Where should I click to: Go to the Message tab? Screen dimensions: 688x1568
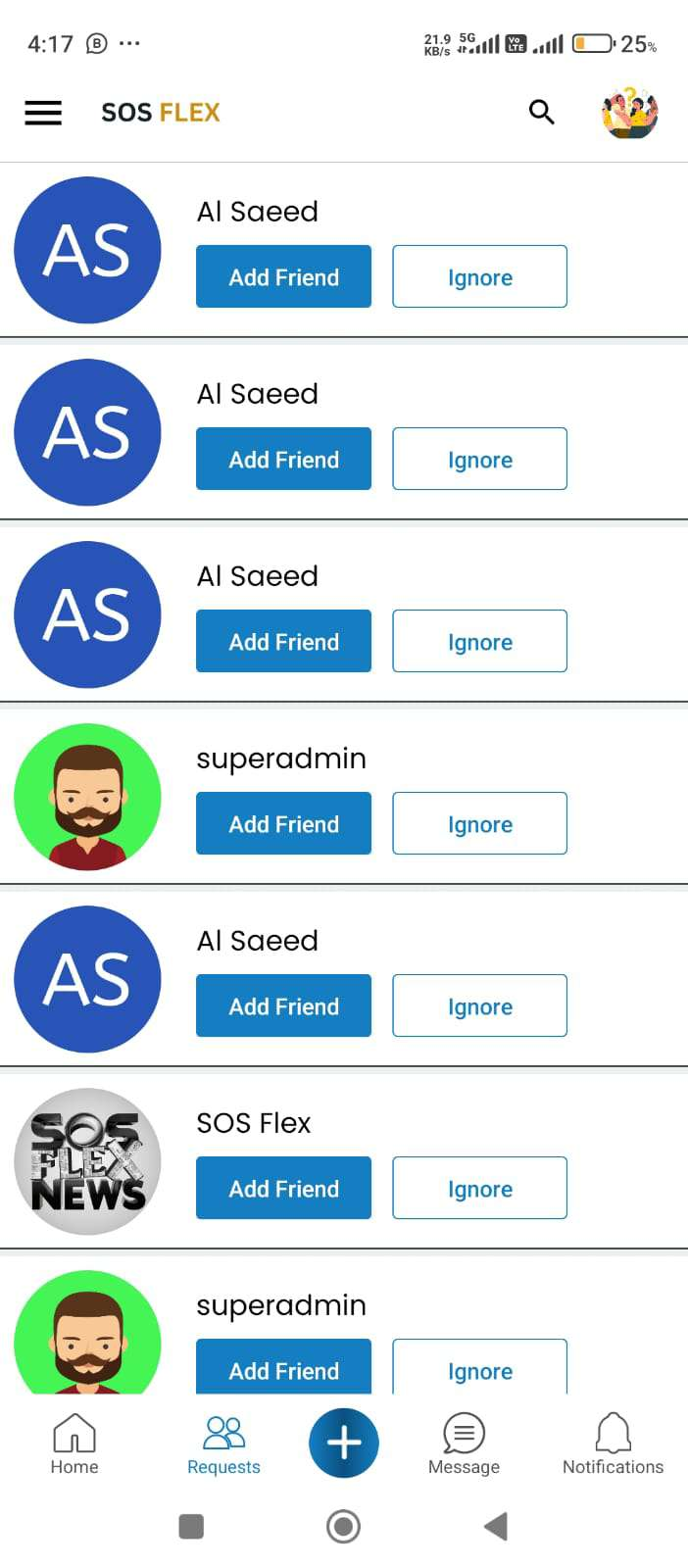coord(464,1445)
